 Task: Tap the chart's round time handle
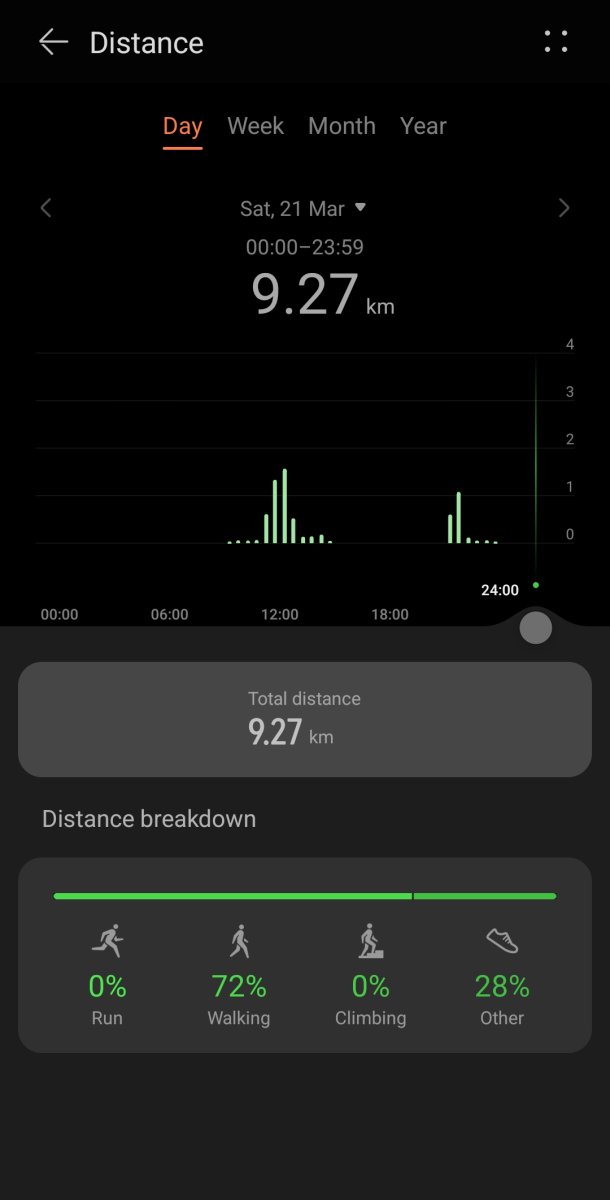(x=536, y=628)
